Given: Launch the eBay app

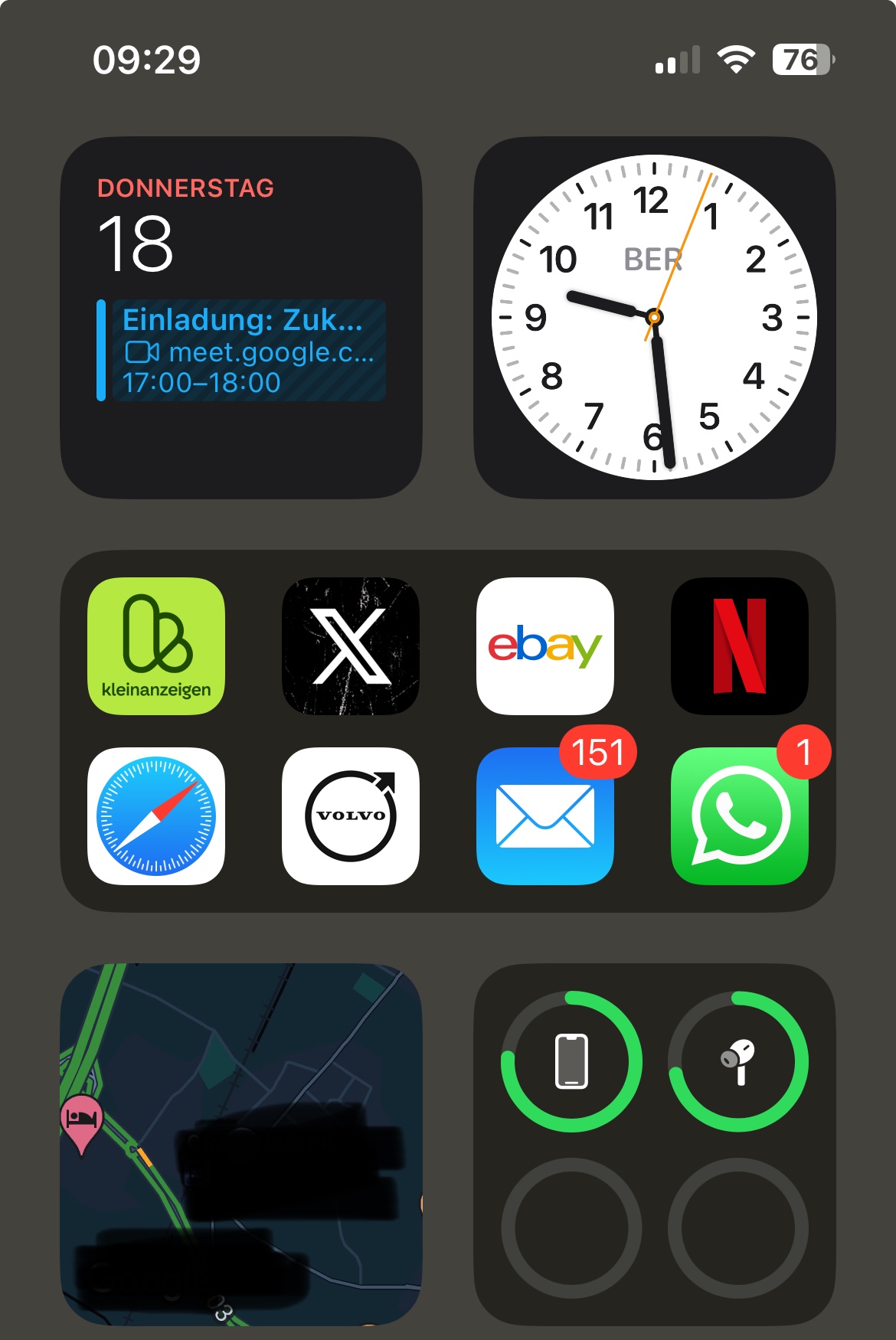Looking at the screenshot, I should pyautogui.click(x=545, y=645).
